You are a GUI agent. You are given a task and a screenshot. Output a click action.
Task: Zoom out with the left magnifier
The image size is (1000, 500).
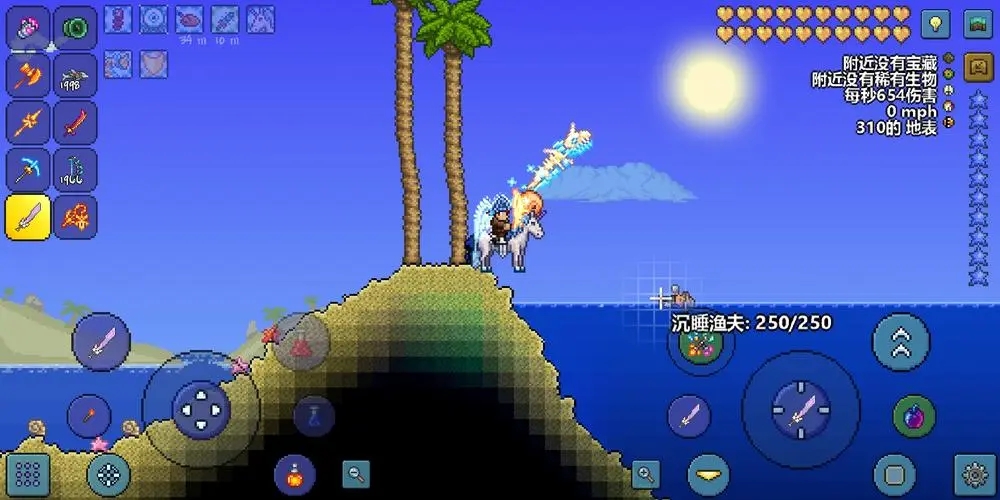(356, 472)
